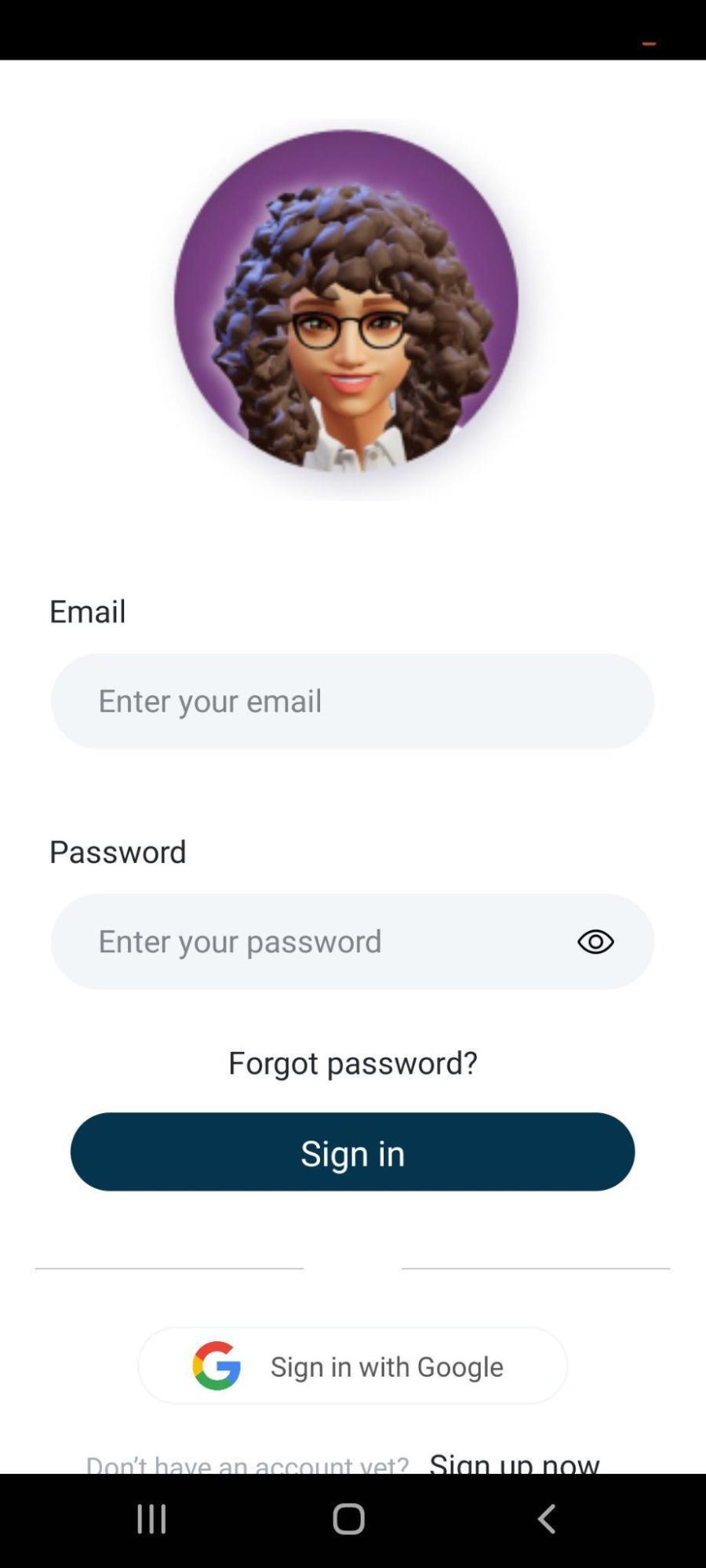Tap the Sign in button
The width and height of the screenshot is (706, 1568).
pyautogui.click(x=352, y=1151)
